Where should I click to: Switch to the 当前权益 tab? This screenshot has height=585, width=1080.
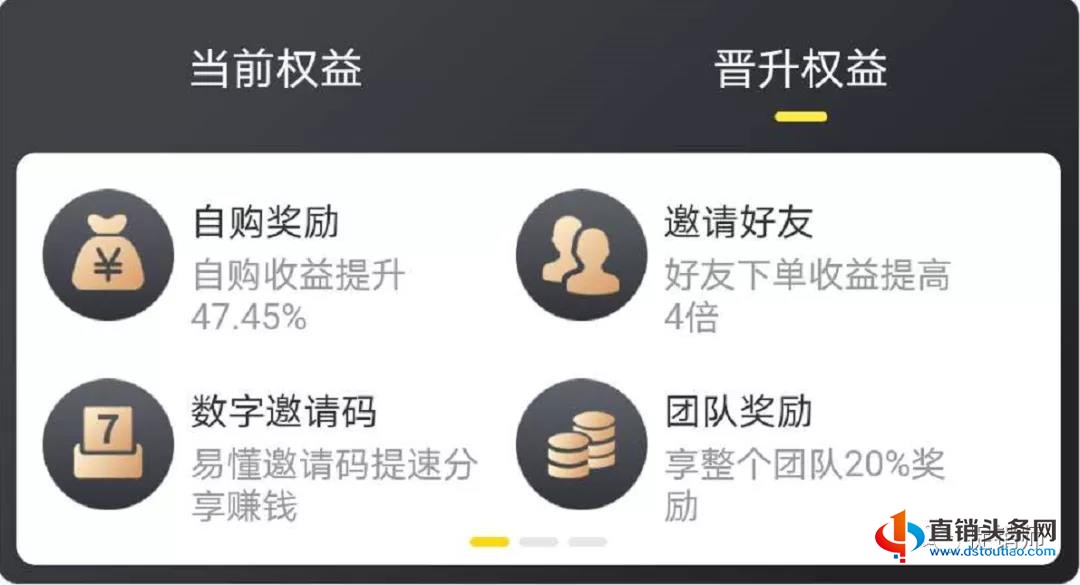pos(276,70)
